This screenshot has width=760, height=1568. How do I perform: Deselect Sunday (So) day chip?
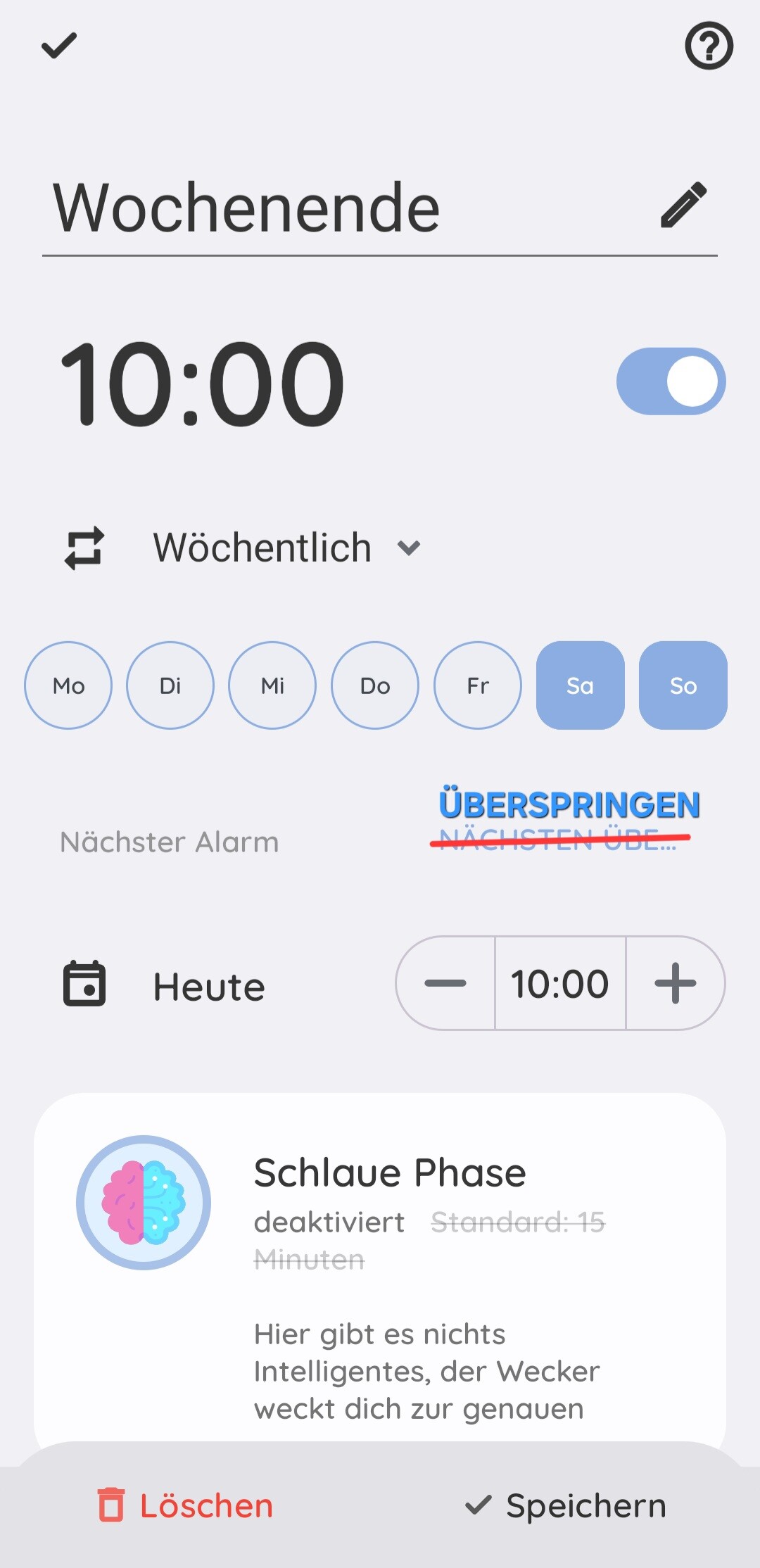(683, 685)
